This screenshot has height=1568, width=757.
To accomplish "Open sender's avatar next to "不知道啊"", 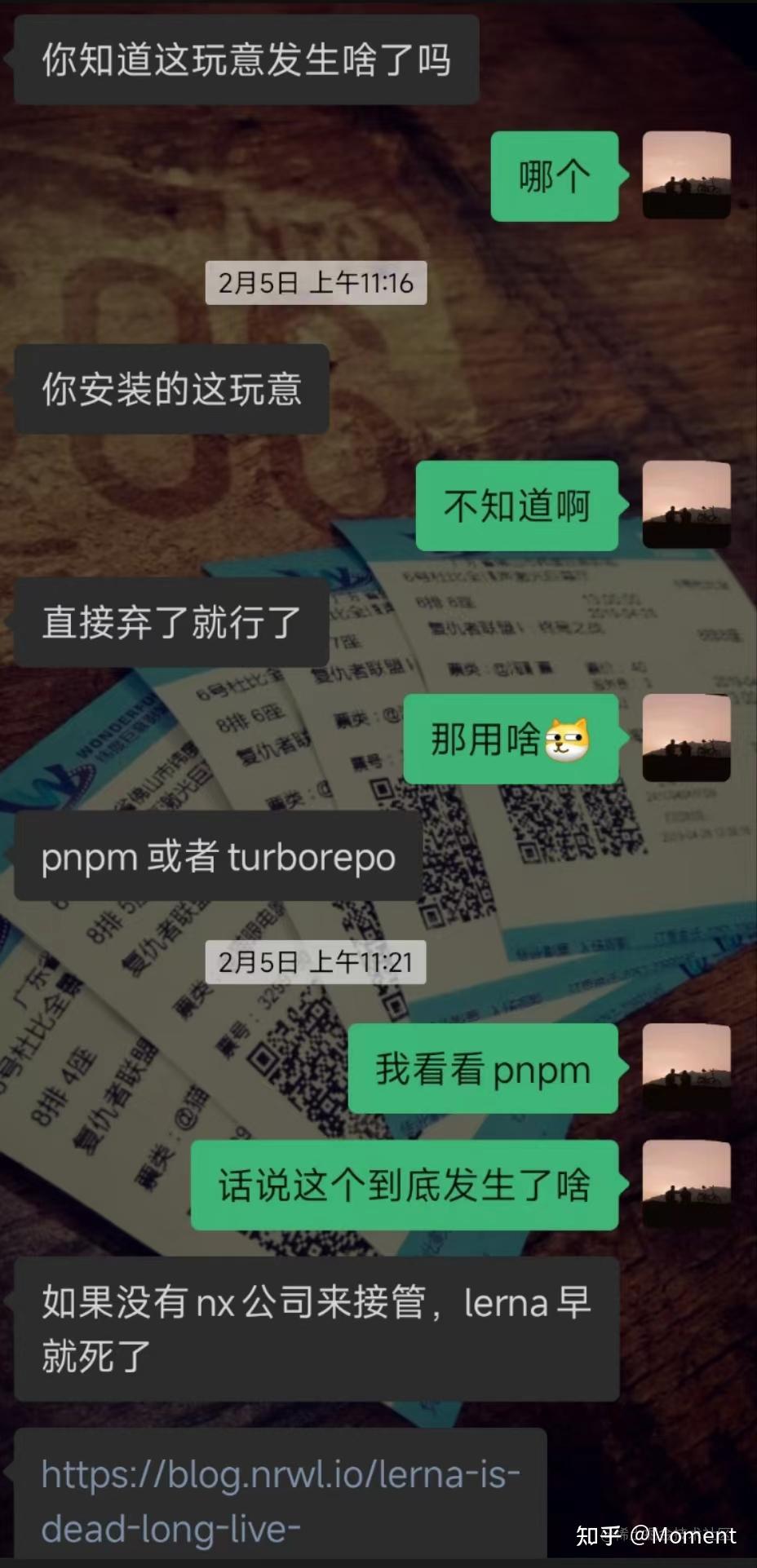I will click(686, 505).
